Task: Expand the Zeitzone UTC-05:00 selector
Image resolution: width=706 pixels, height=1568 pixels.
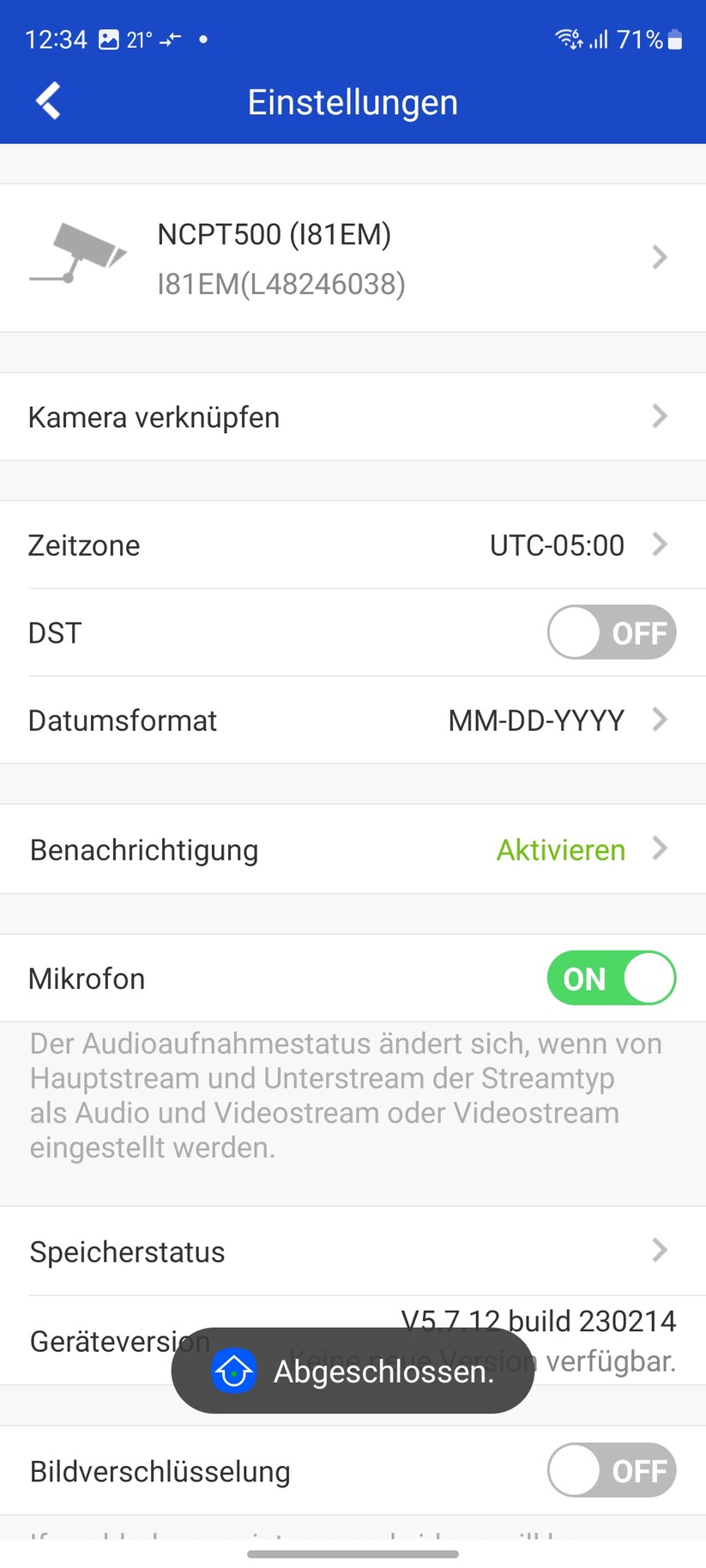Action: (x=558, y=546)
